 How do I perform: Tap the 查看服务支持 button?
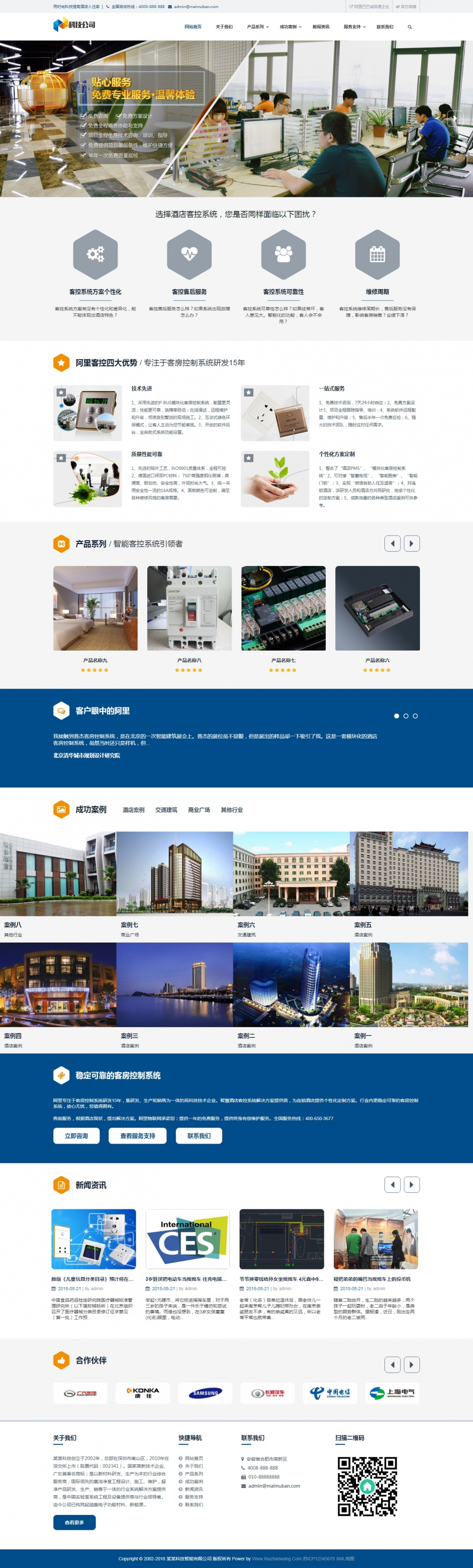pyautogui.click(x=138, y=1136)
